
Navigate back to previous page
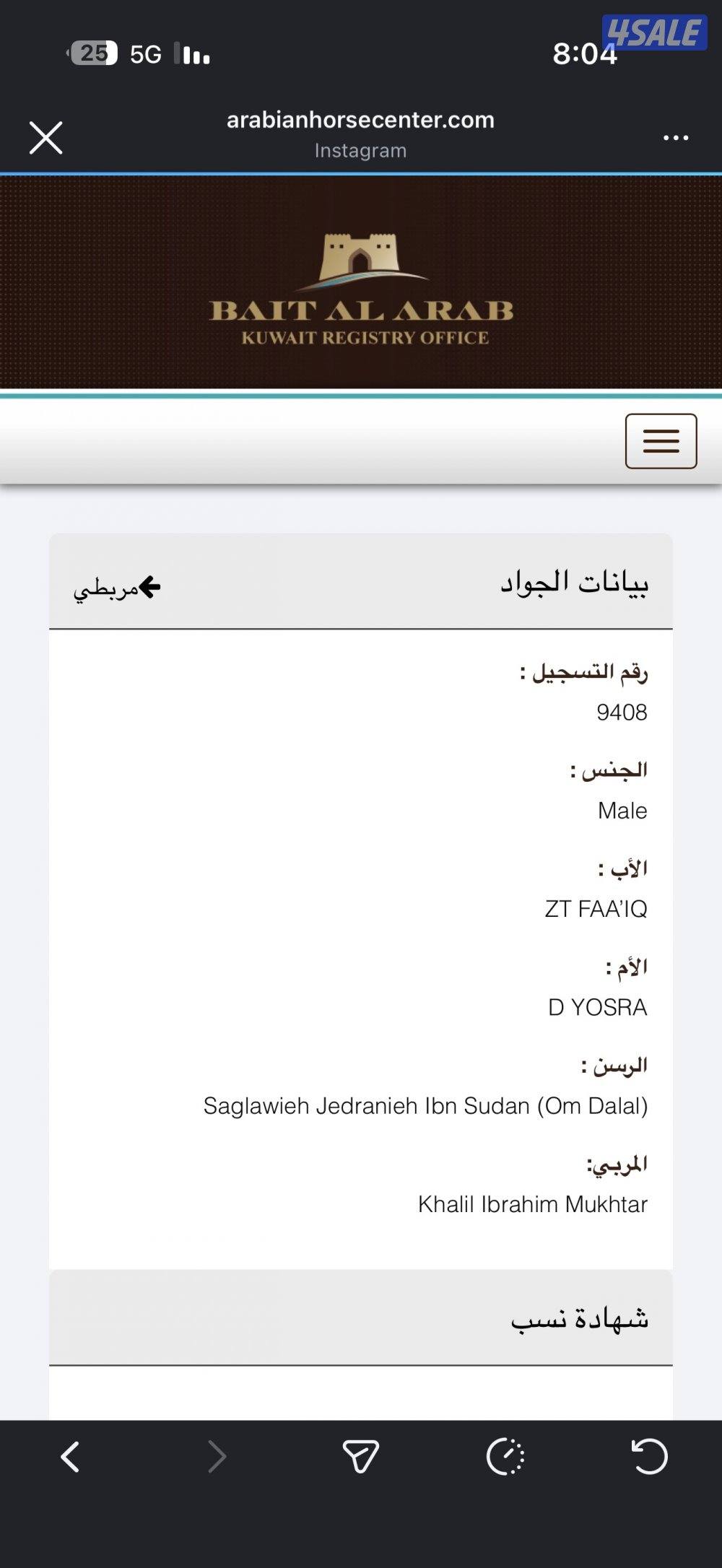[70, 1457]
